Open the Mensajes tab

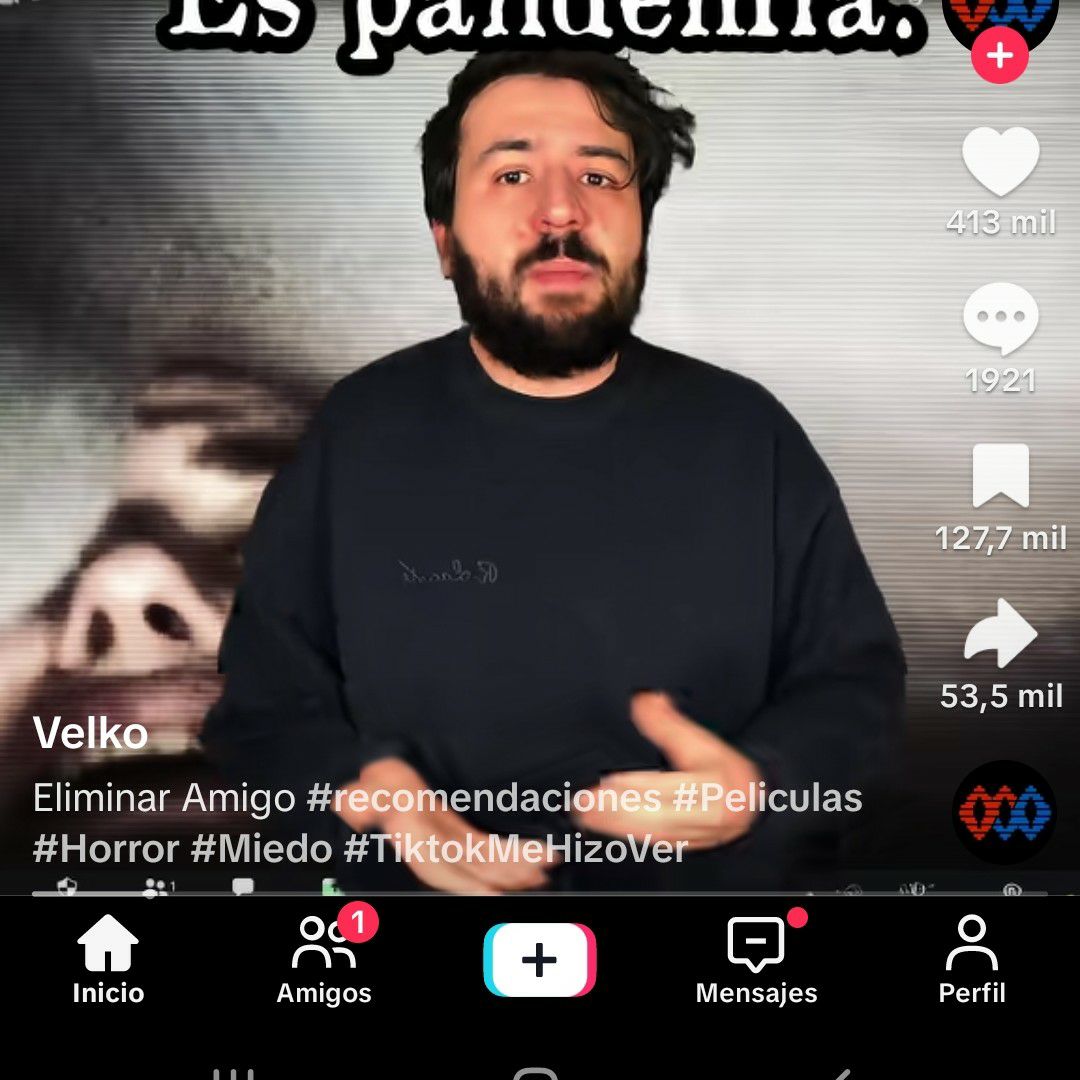(756, 960)
